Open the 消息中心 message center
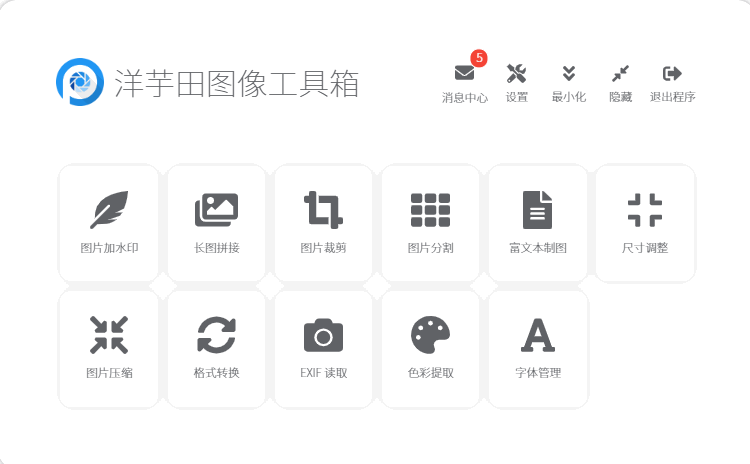Viewport: 750px width, 464px height. pos(464,81)
